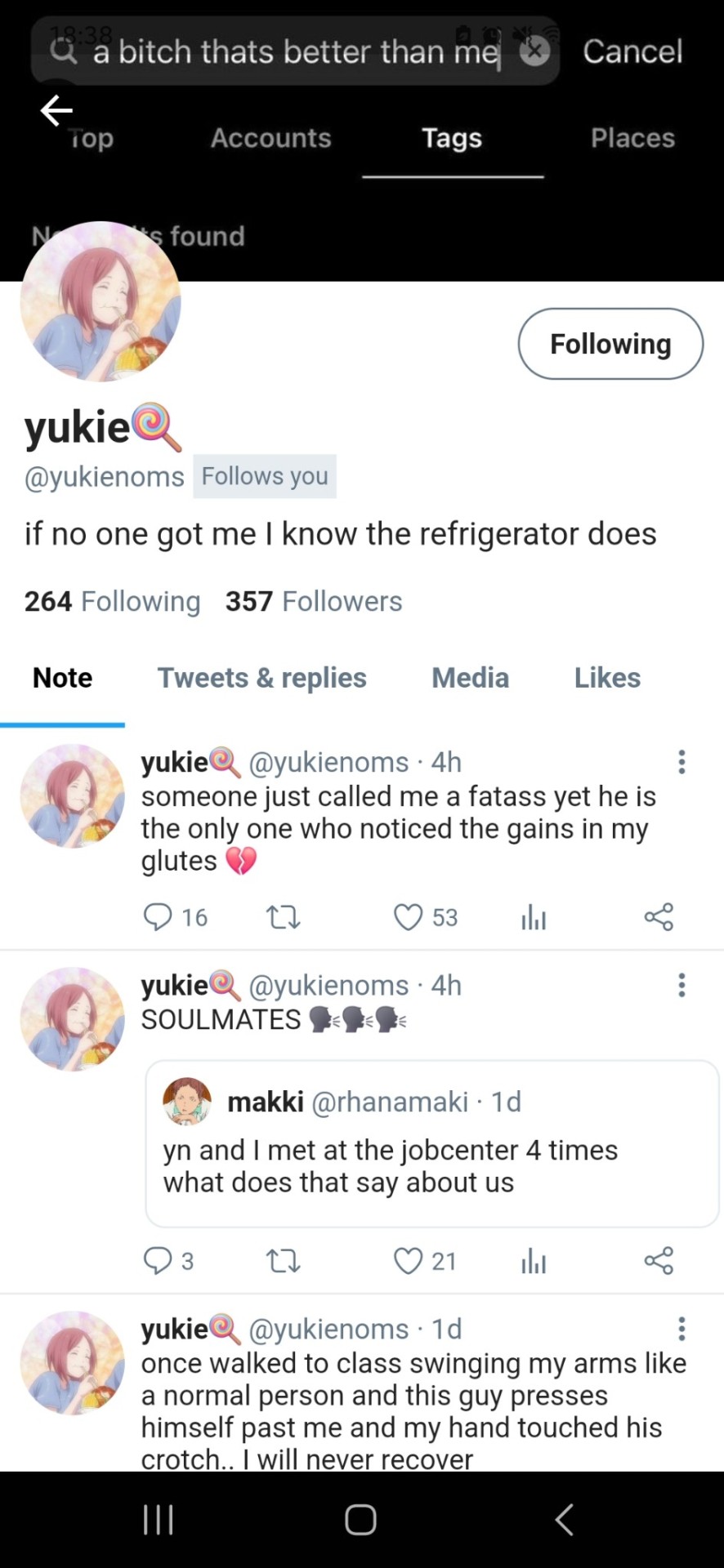This screenshot has height=1568, width=724.
Task: Open yukie's profile picture
Action: tap(101, 301)
